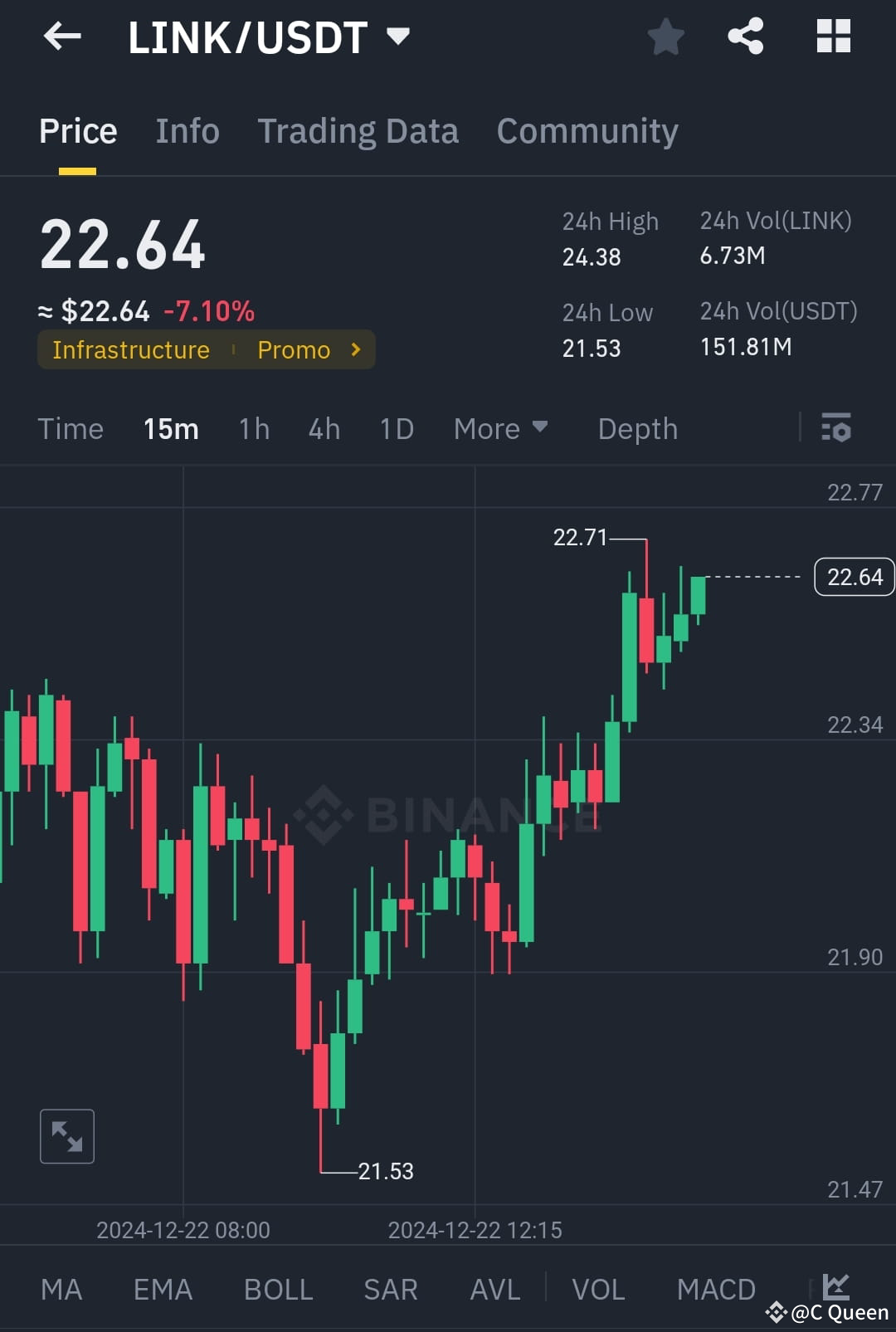View the Infrastructure tag link
This screenshot has width=896, height=1332.
130,349
